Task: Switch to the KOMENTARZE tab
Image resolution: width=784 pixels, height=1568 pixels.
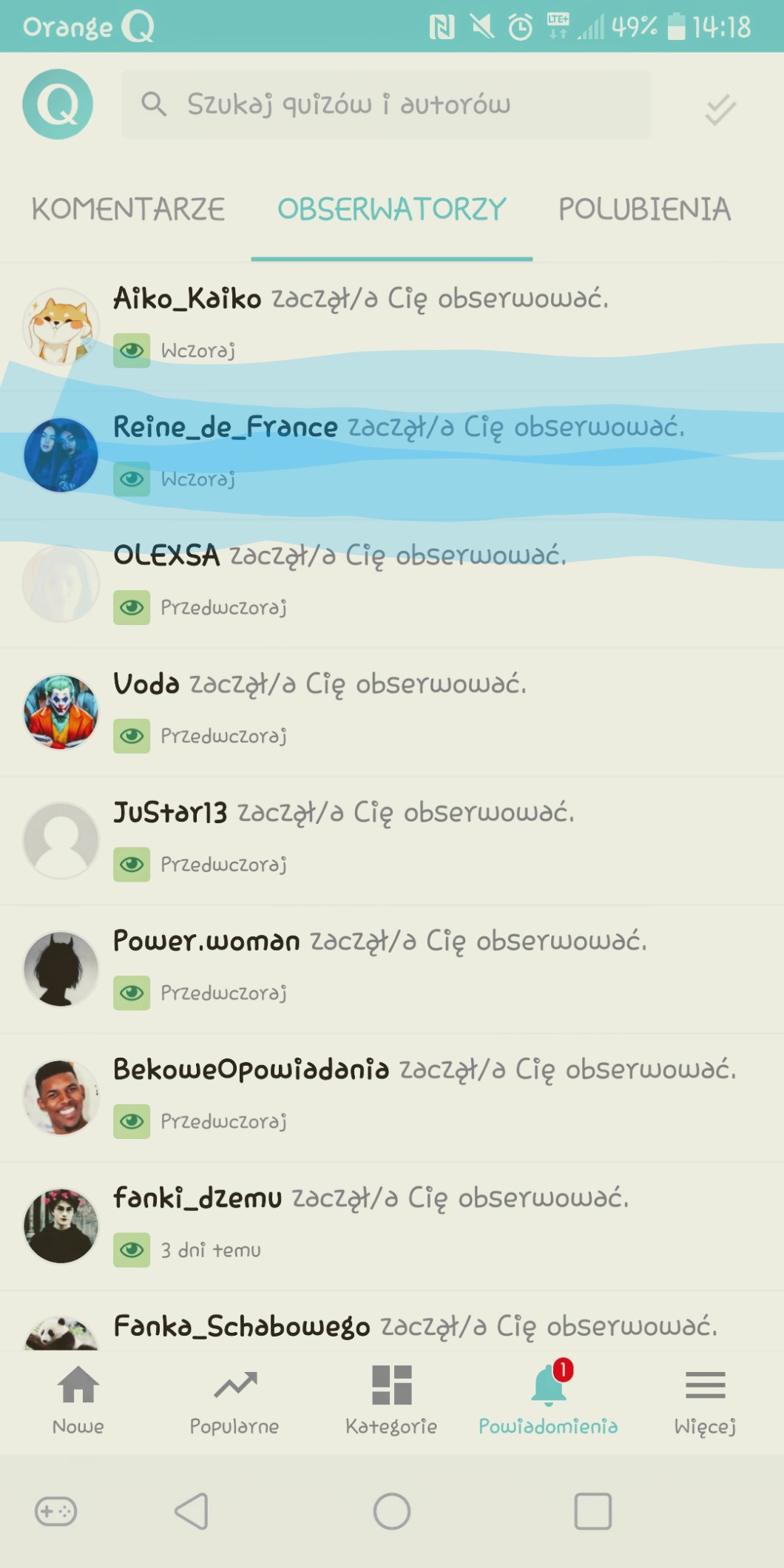Action: point(128,209)
